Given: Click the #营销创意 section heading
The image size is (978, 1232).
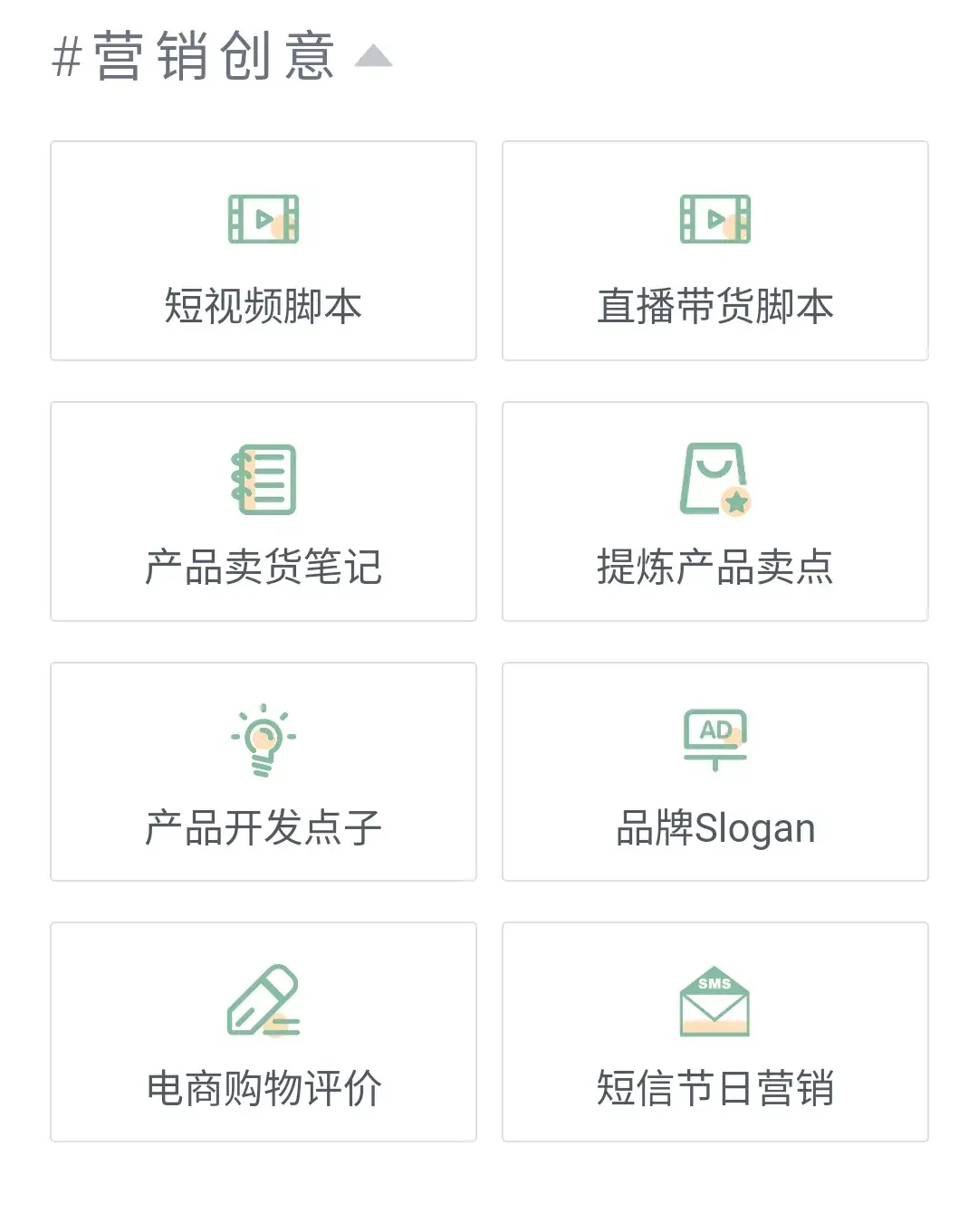Looking at the screenshot, I should click(x=195, y=56).
